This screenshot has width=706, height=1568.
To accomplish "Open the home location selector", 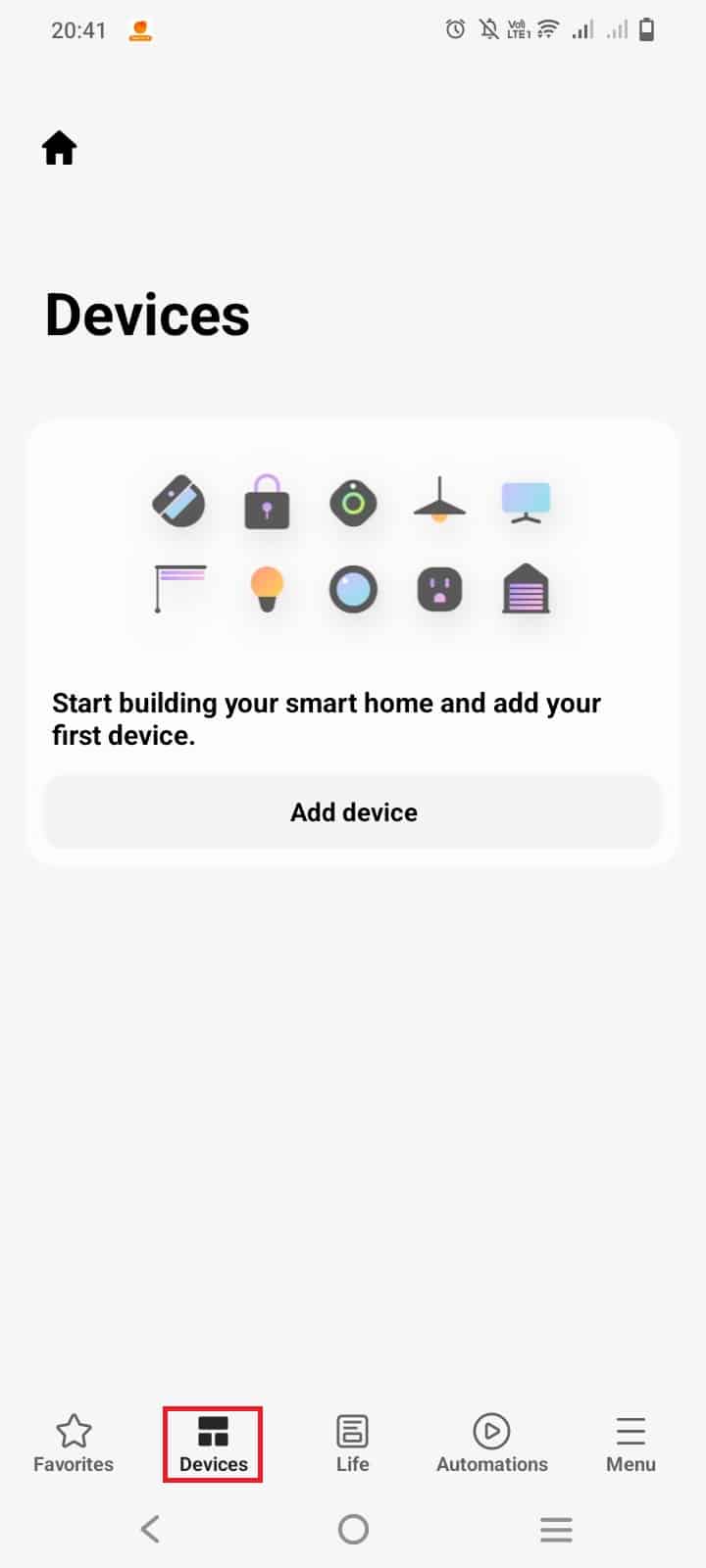I will pos(59,147).
